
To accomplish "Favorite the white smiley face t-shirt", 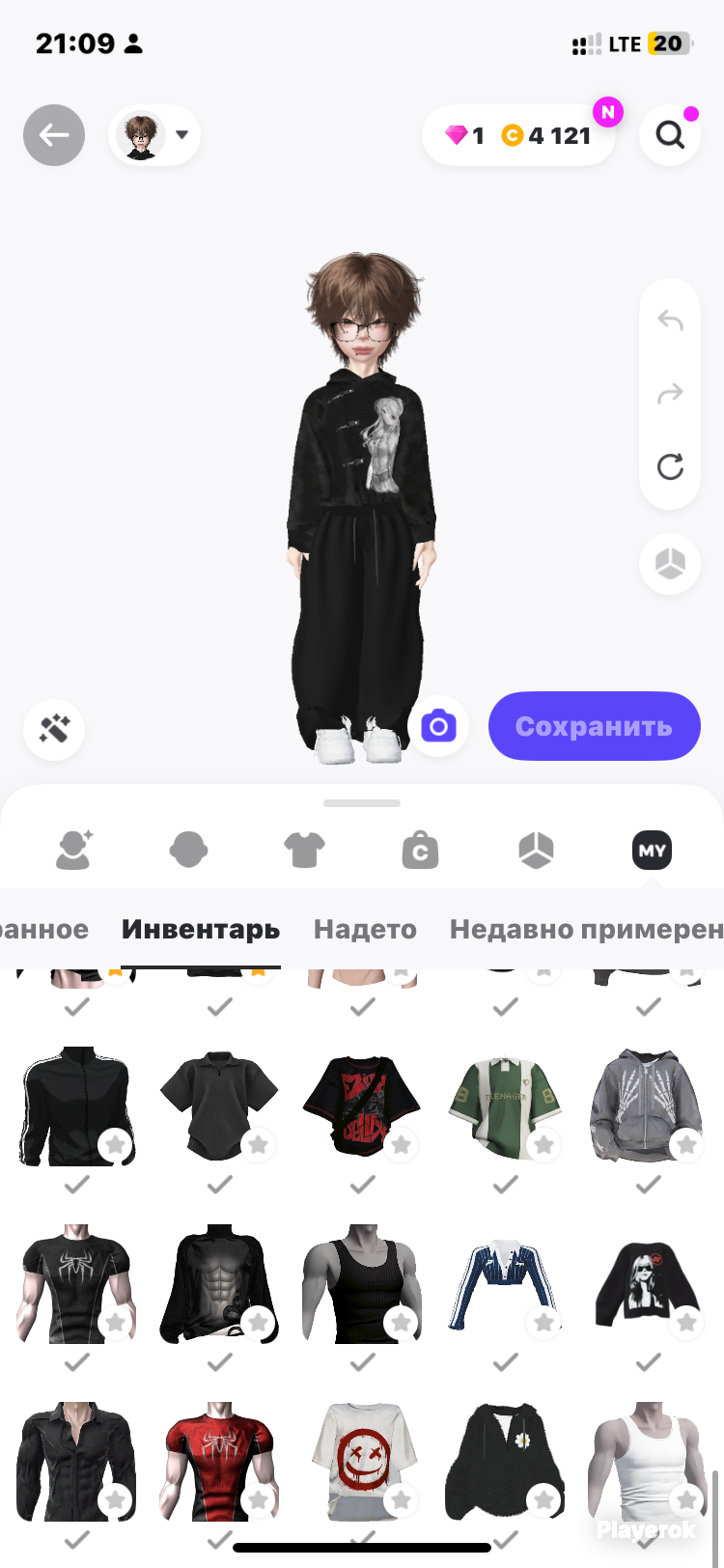I will [401, 1499].
